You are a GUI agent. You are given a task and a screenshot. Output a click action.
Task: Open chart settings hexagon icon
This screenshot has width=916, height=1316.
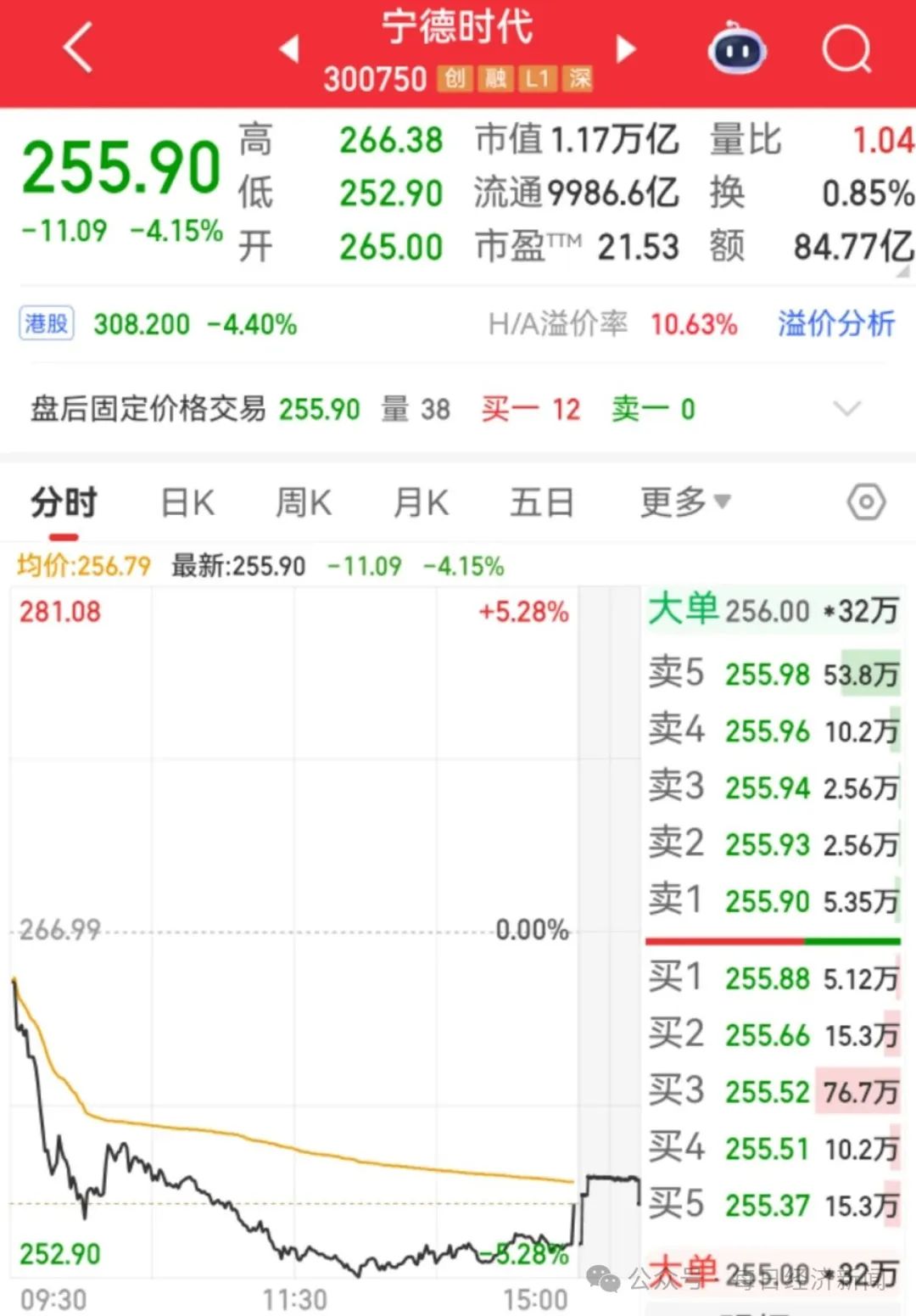(x=866, y=502)
